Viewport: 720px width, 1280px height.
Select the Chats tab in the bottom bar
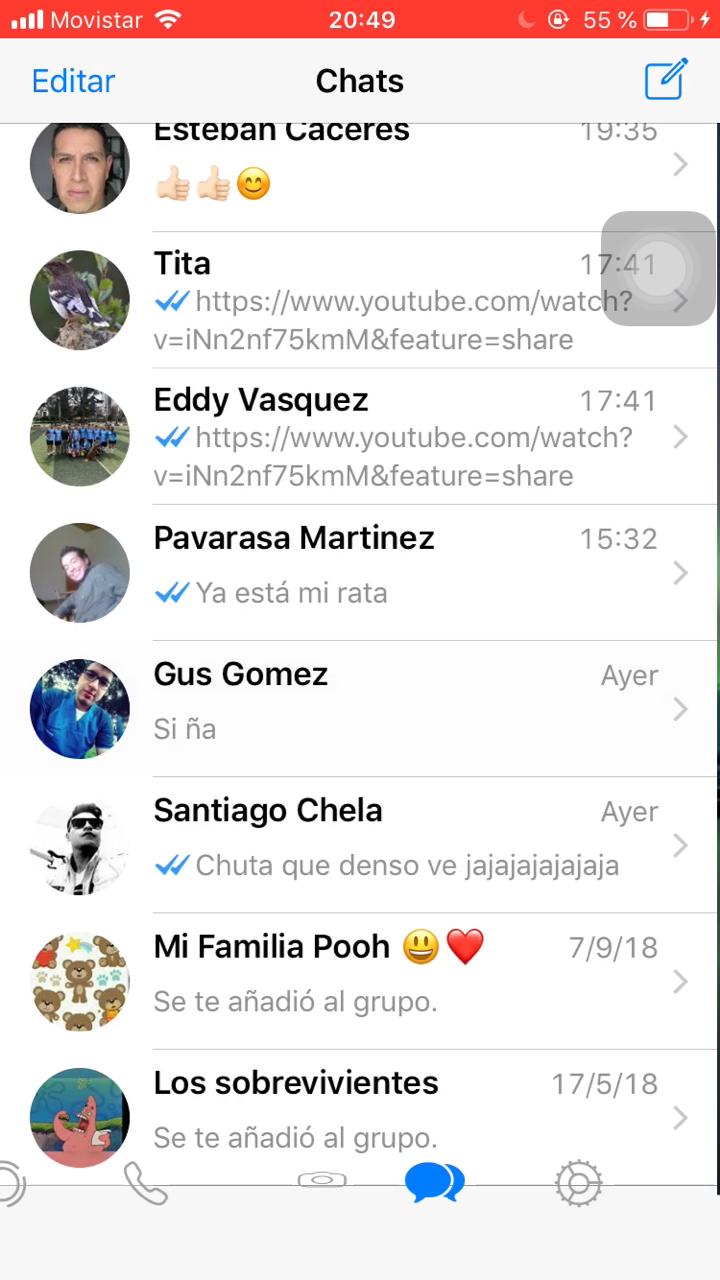point(434,1184)
